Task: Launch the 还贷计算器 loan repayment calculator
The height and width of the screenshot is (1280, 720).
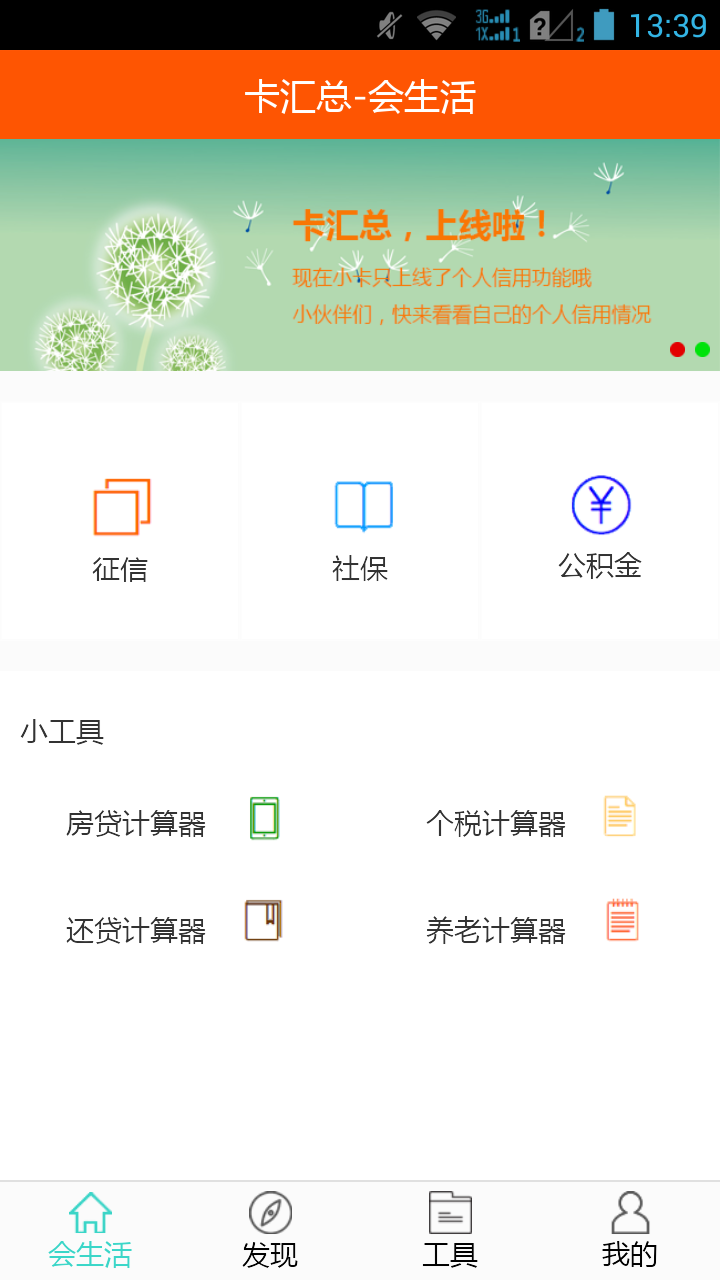Action: point(172,928)
